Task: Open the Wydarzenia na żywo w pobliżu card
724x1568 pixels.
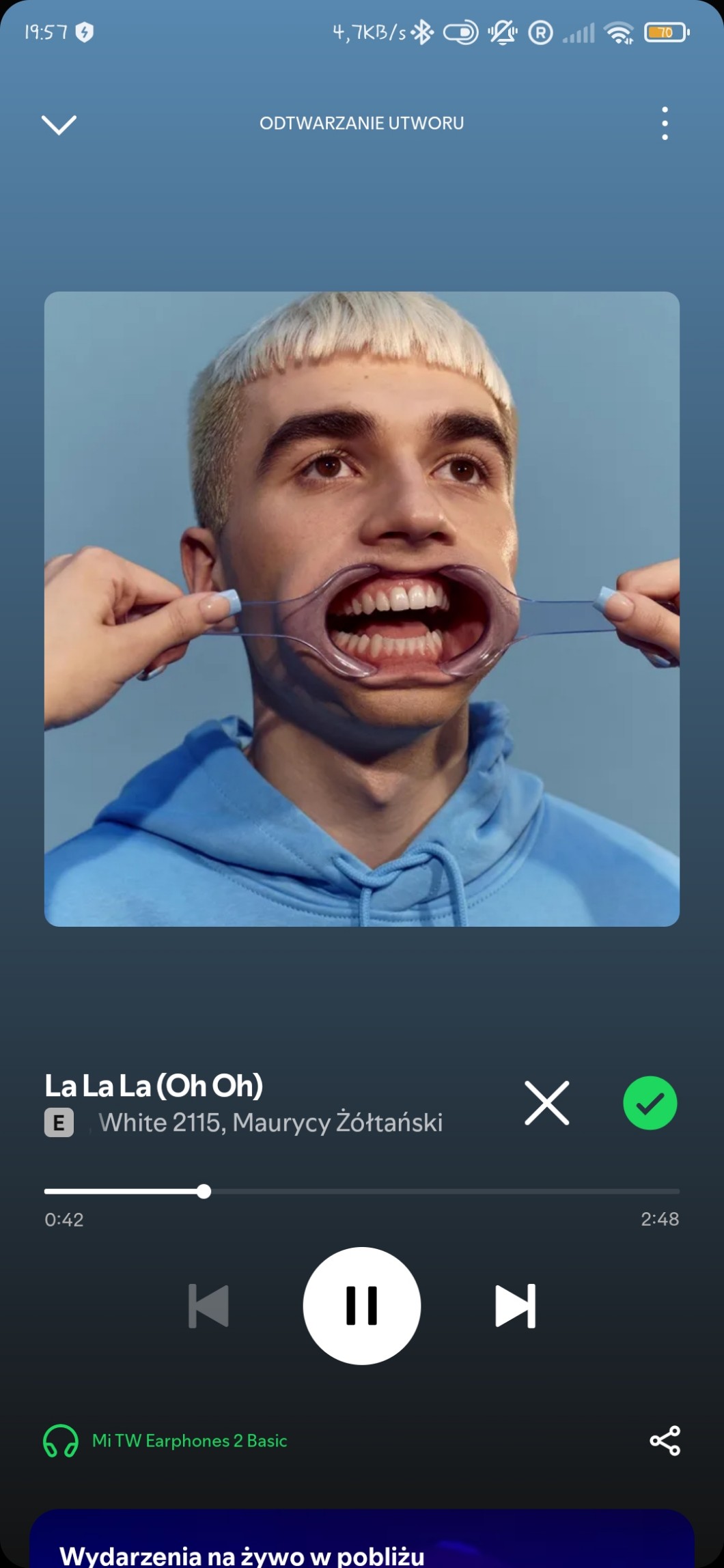Action: pyautogui.click(x=361, y=1542)
